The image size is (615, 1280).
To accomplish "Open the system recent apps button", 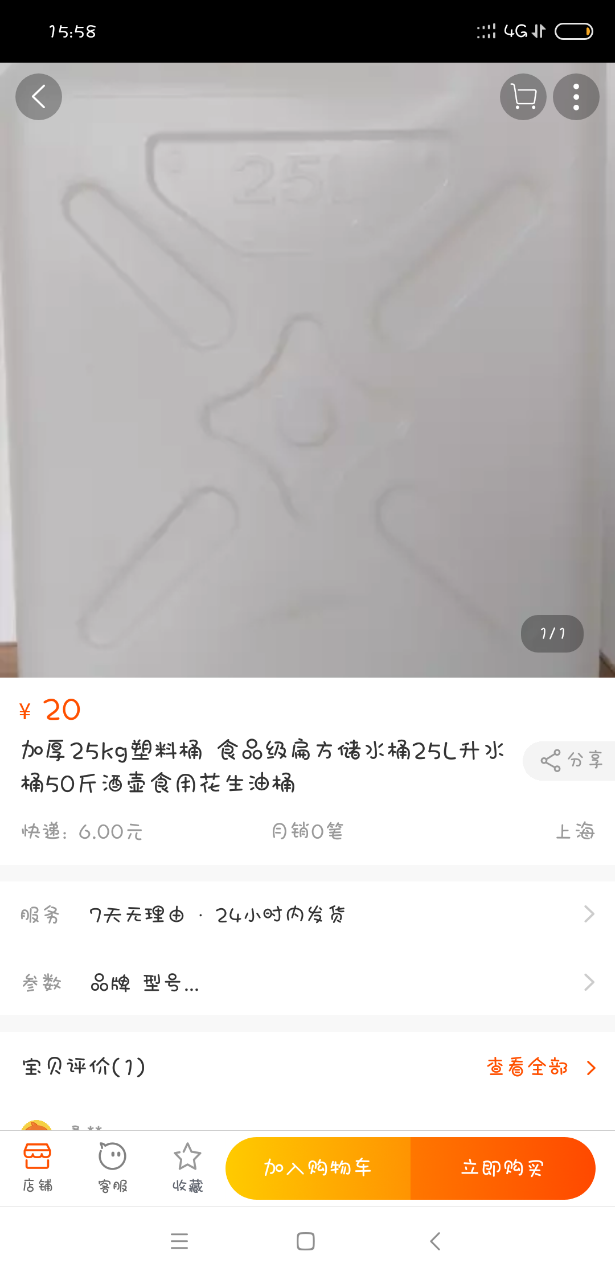I will coord(180,1241).
